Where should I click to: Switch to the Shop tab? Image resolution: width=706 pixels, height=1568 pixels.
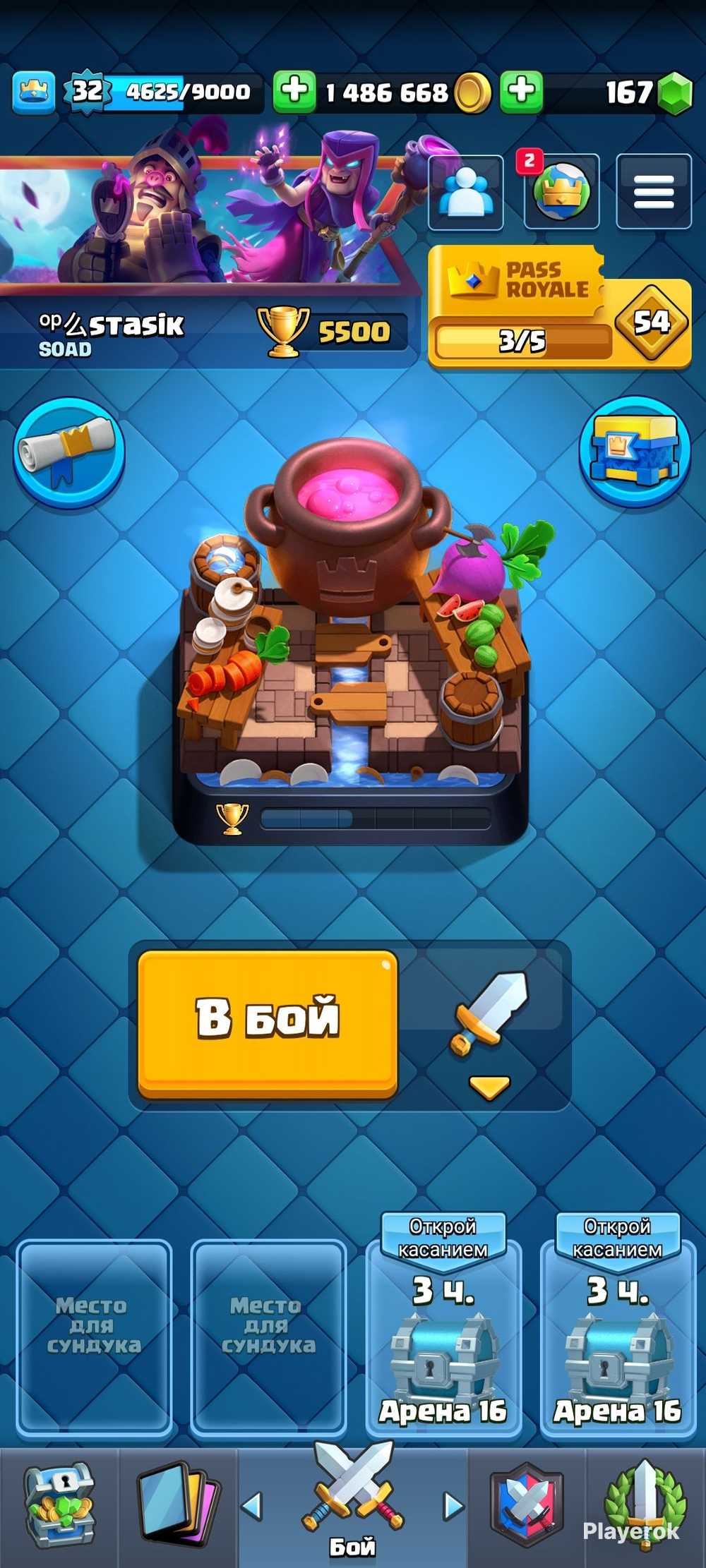59,1507
